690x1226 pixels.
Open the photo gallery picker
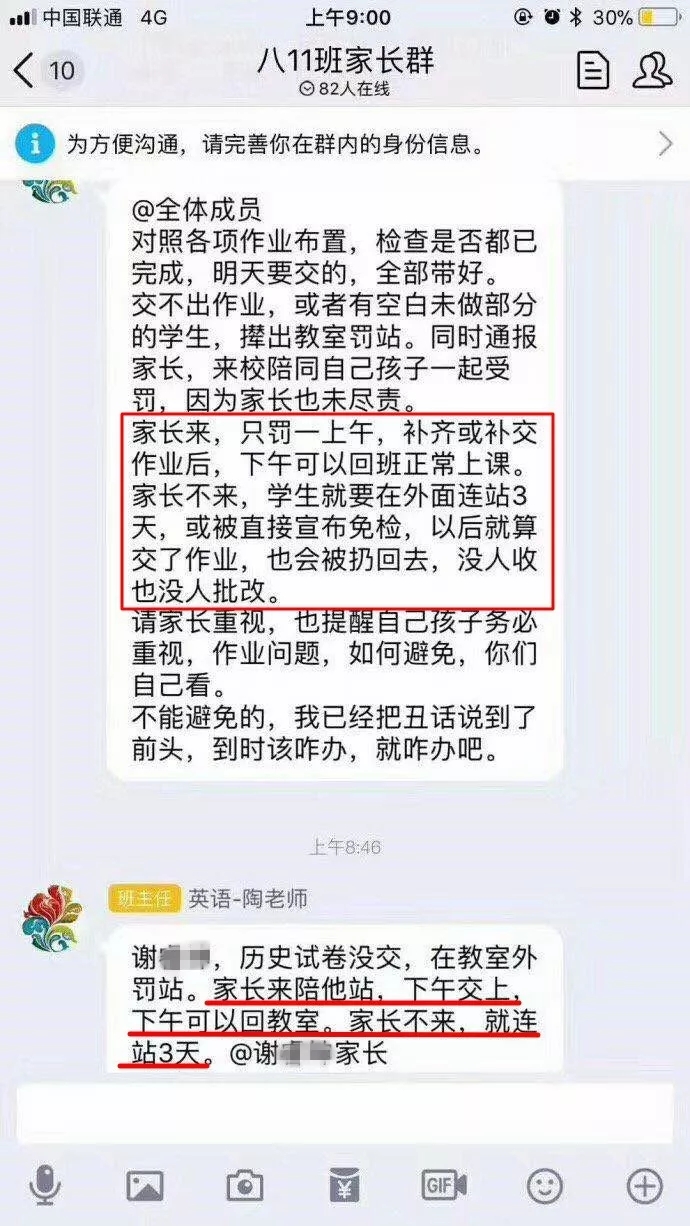tap(145, 1186)
